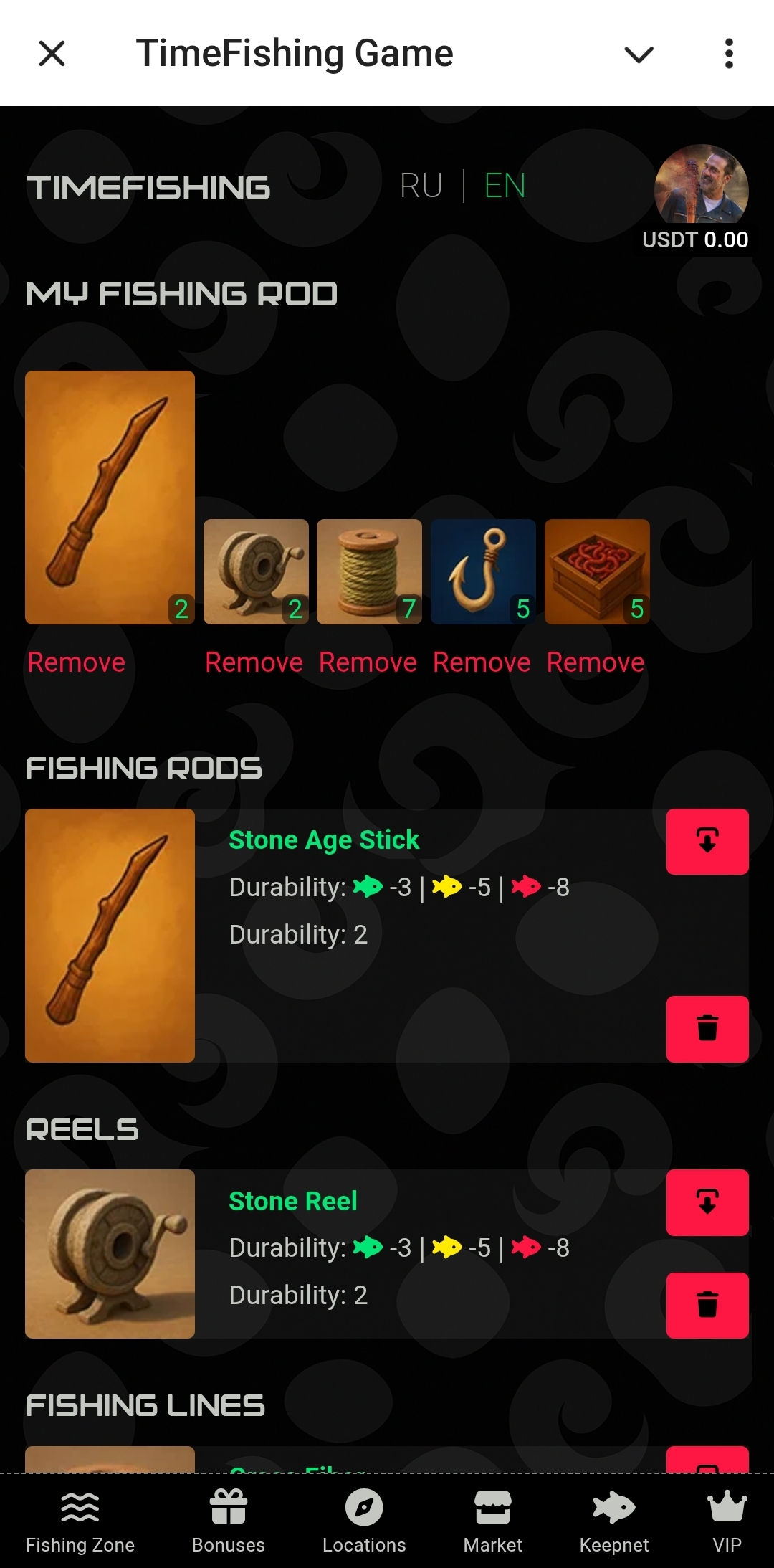Image resolution: width=774 pixels, height=1568 pixels.
Task: Delete the Stone Age Stick with trash icon
Action: 707,1028
